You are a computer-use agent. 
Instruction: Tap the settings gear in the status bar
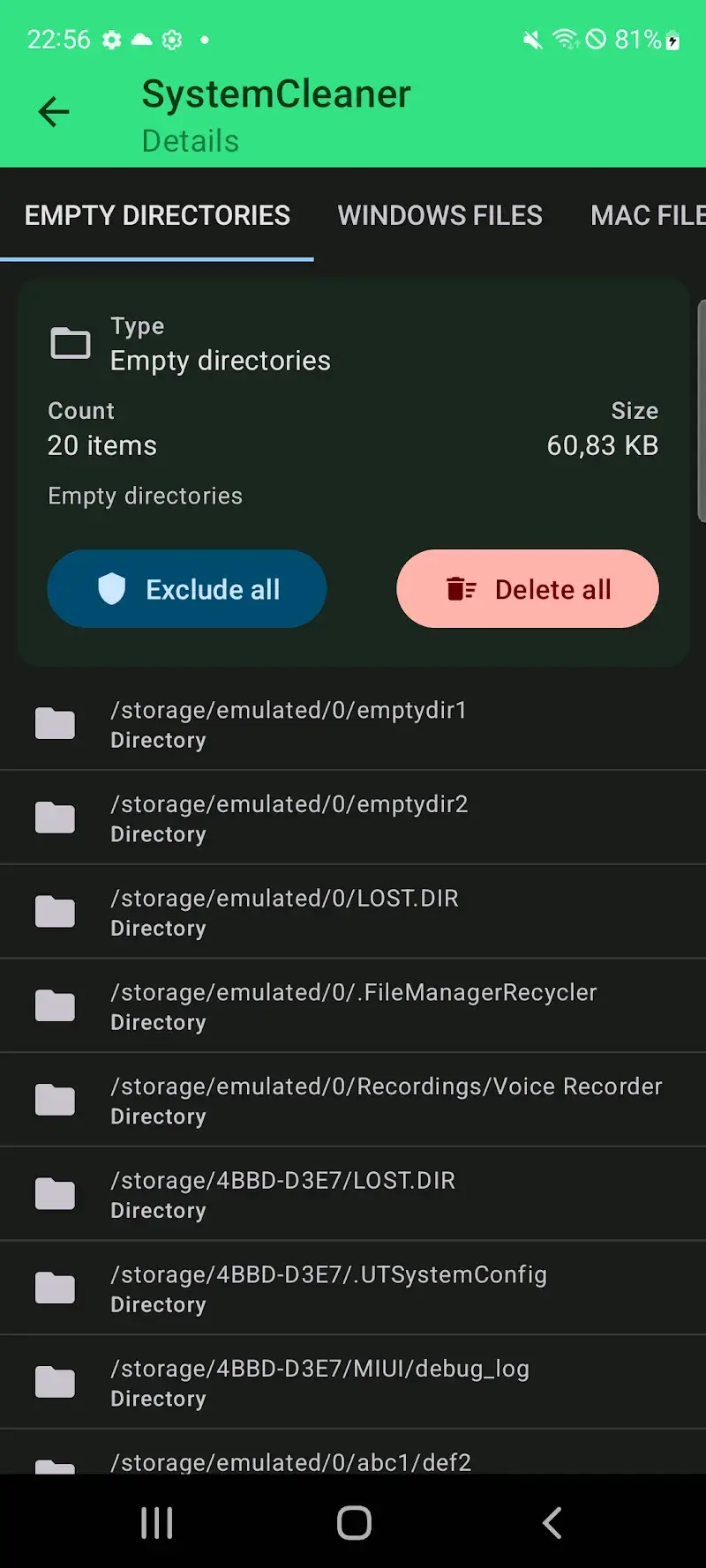(x=112, y=40)
